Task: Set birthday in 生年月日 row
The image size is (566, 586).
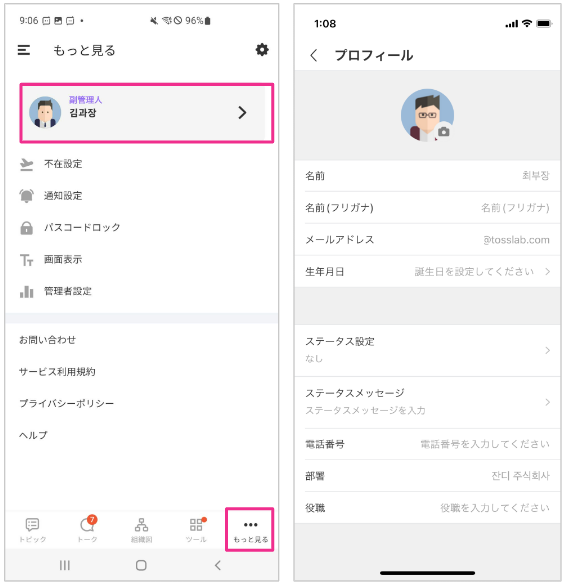Action: click(427, 272)
